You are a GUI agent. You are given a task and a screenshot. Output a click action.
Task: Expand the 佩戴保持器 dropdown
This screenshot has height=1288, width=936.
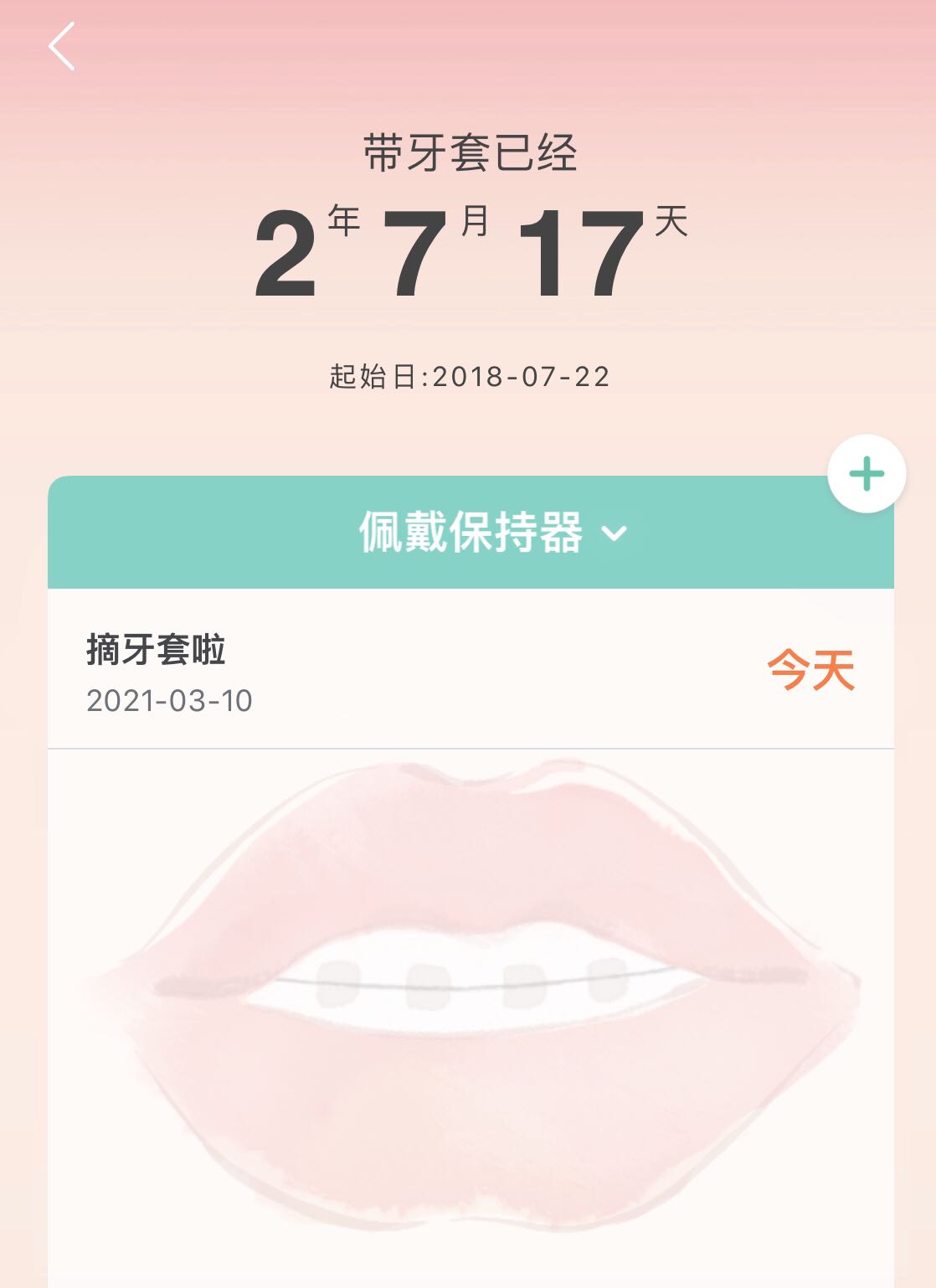(x=491, y=533)
